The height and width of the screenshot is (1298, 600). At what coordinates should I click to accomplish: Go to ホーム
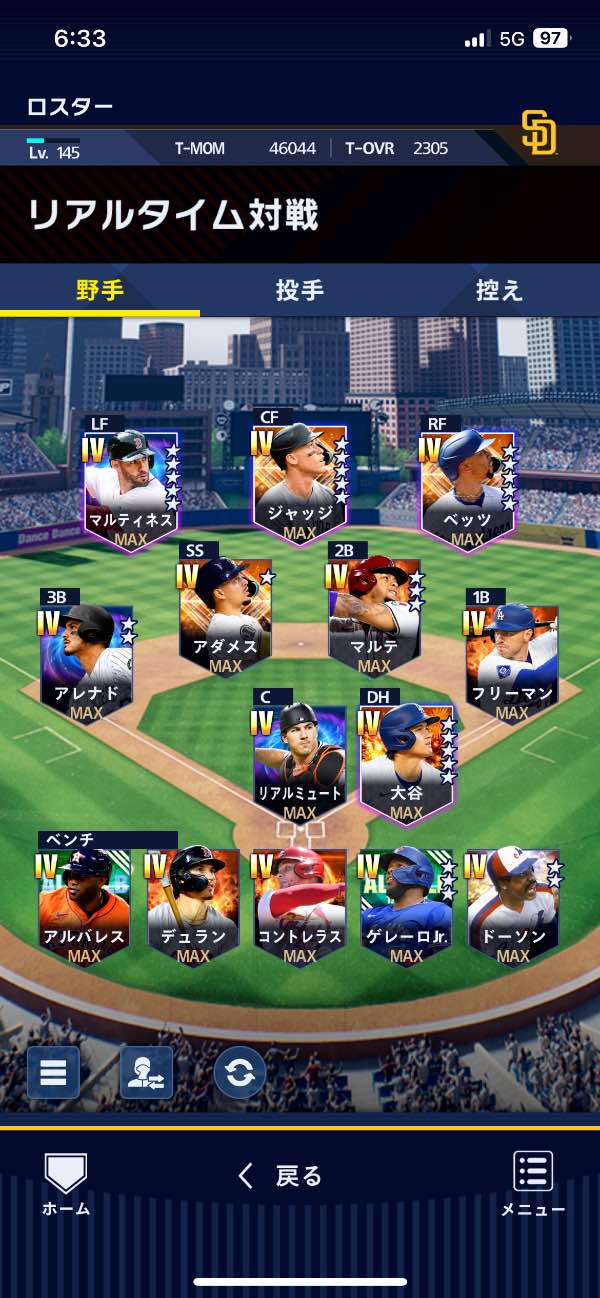click(x=66, y=1185)
